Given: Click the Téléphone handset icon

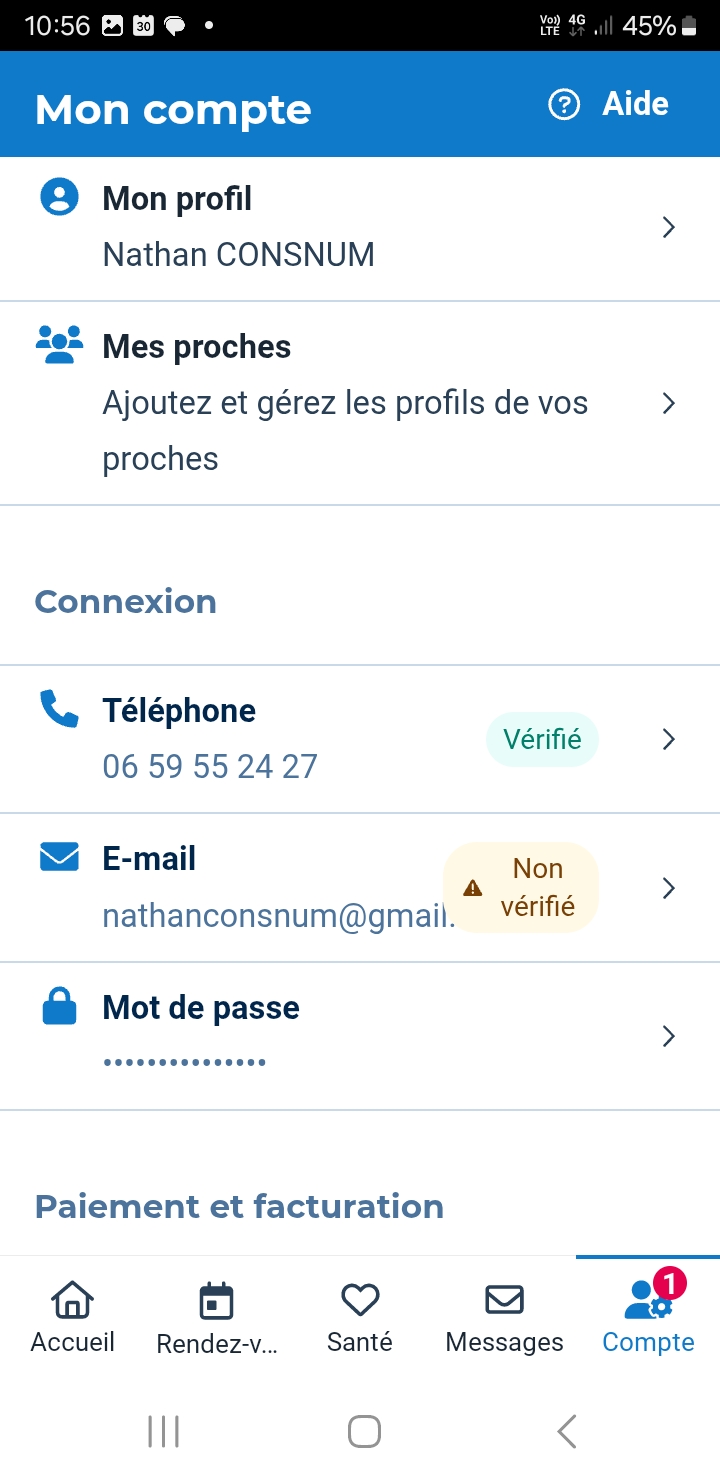Looking at the screenshot, I should click(59, 709).
